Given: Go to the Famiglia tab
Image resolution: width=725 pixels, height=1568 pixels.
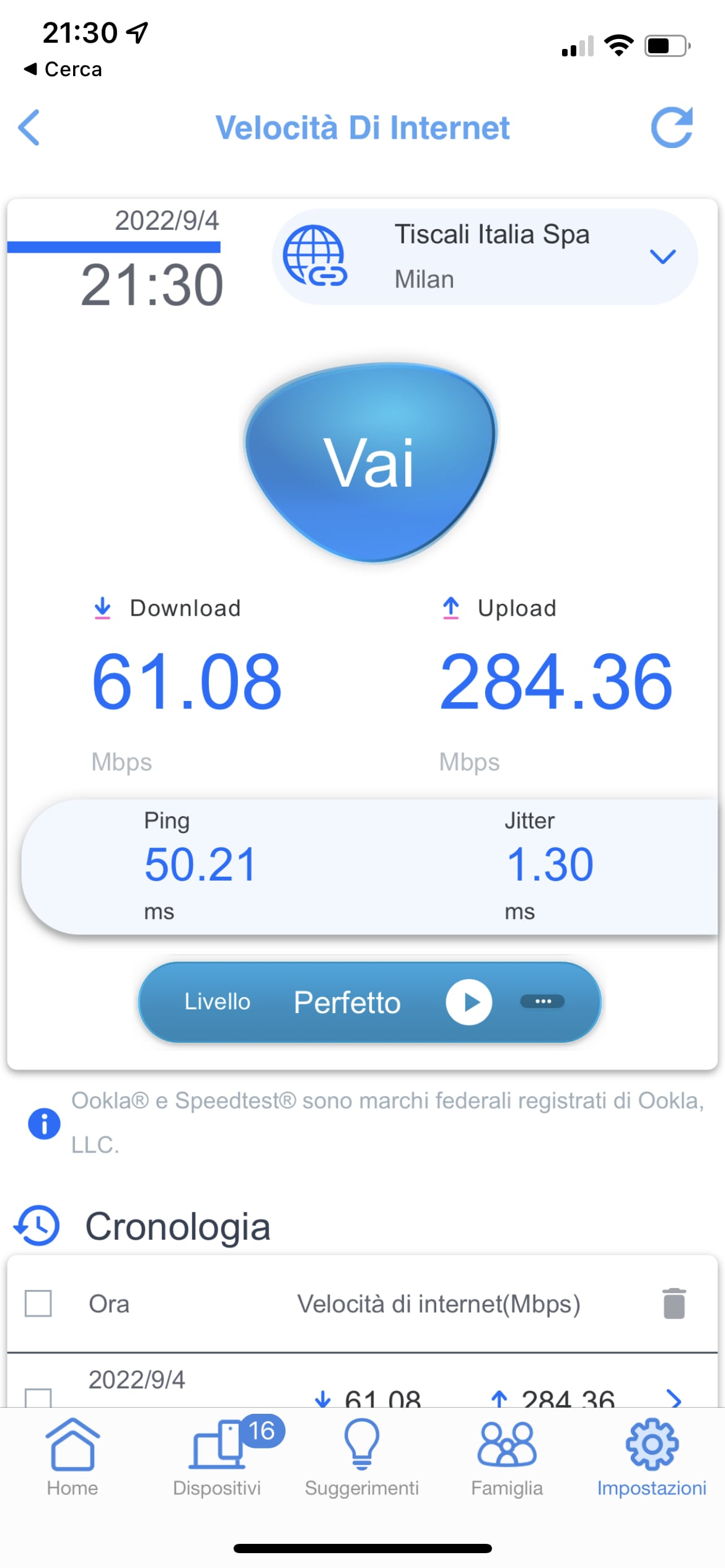Looking at the screenshot, I should point(507,1455).
